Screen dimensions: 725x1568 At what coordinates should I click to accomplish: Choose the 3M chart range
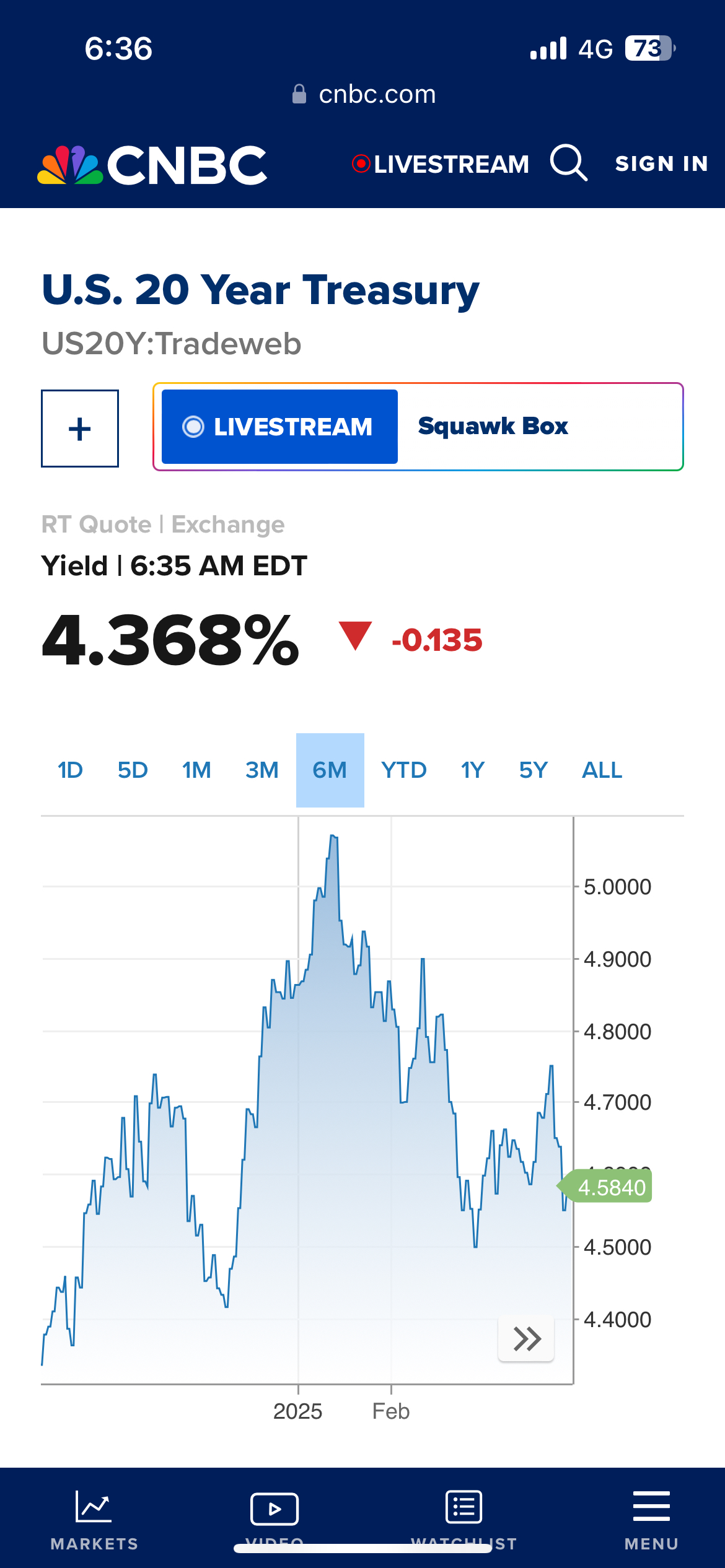coord(262,770)
